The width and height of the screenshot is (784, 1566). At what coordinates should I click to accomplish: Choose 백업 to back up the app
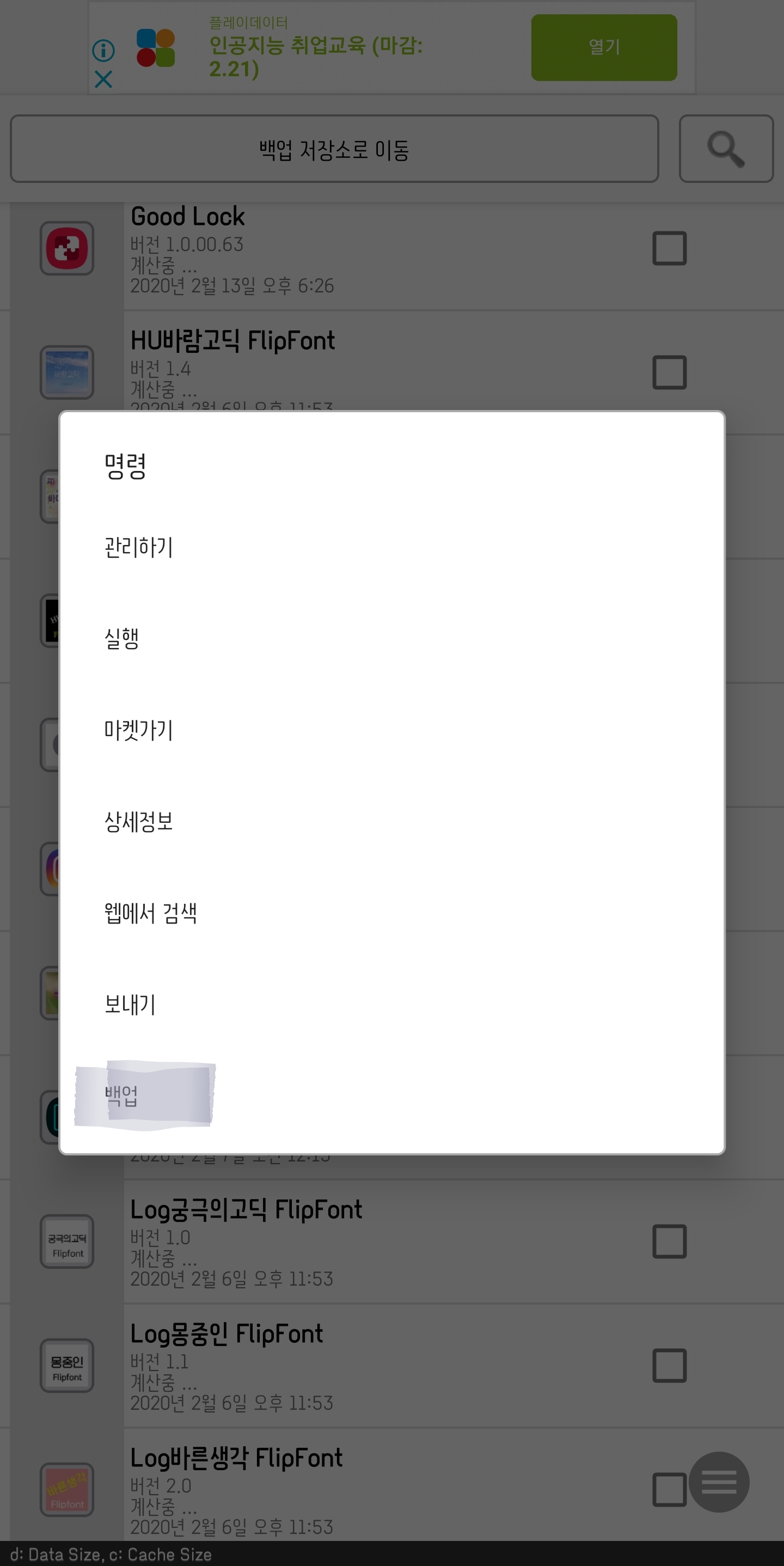tap(391, 1096)
